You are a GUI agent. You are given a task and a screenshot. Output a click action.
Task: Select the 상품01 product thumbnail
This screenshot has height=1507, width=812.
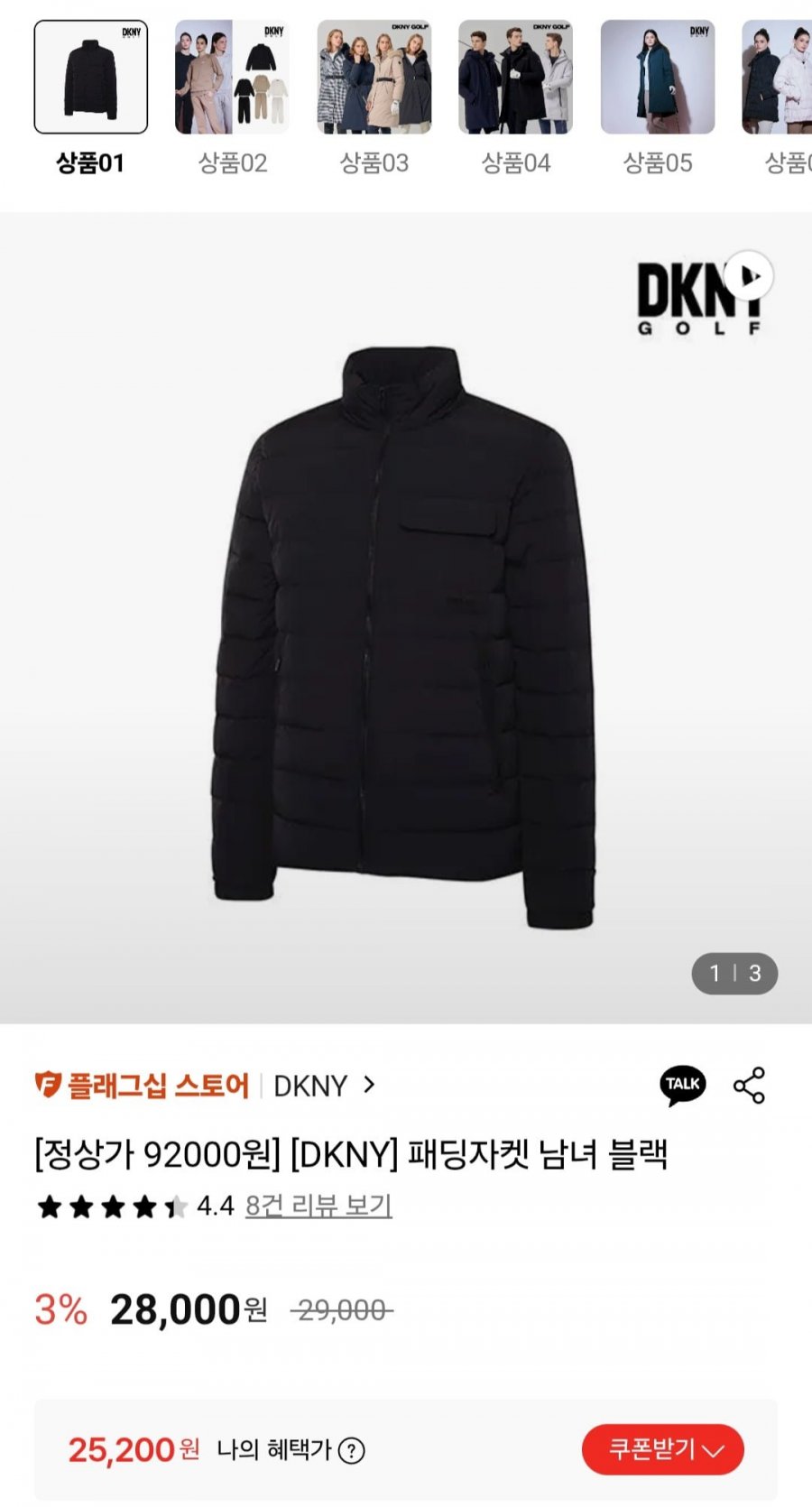[x=90, y=78]
